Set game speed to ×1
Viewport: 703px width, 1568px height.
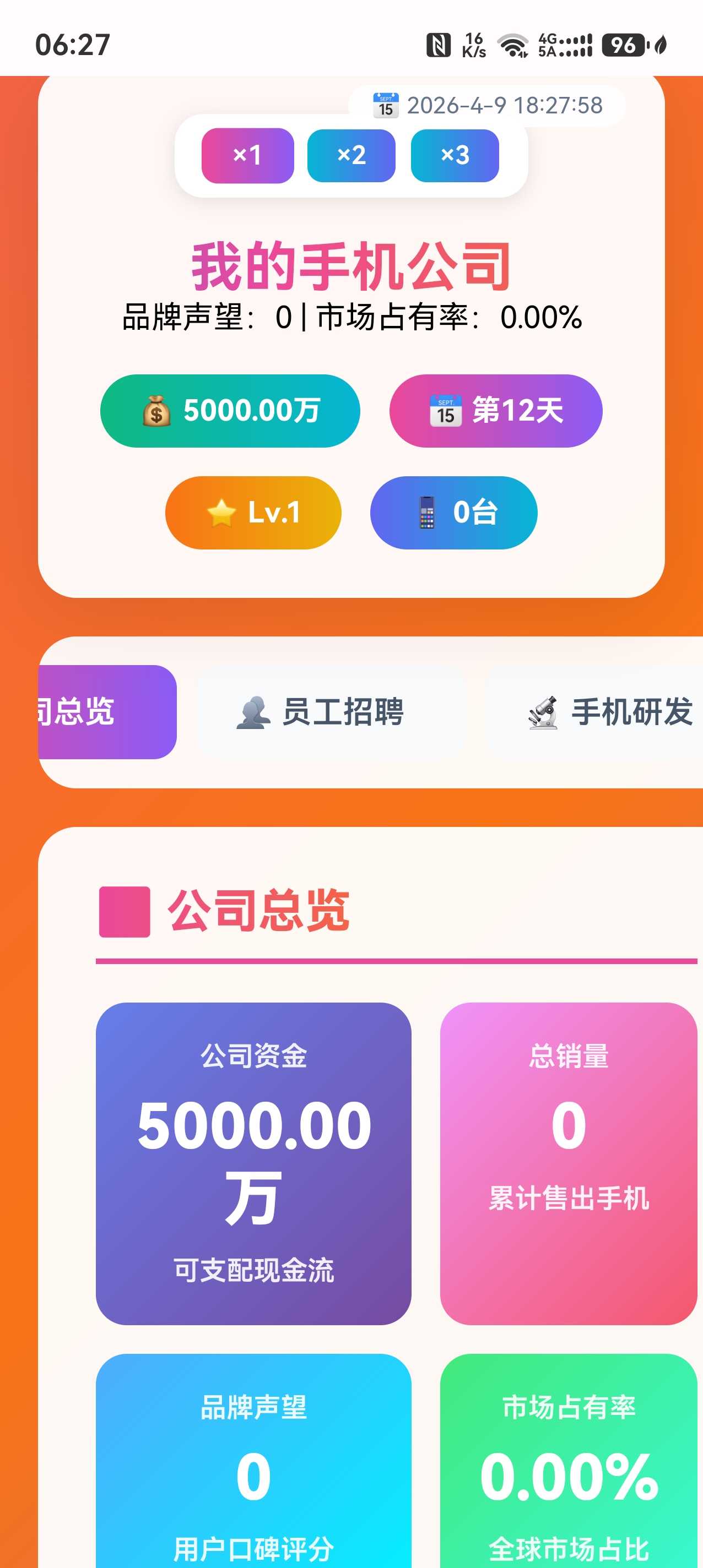(247, 155)
